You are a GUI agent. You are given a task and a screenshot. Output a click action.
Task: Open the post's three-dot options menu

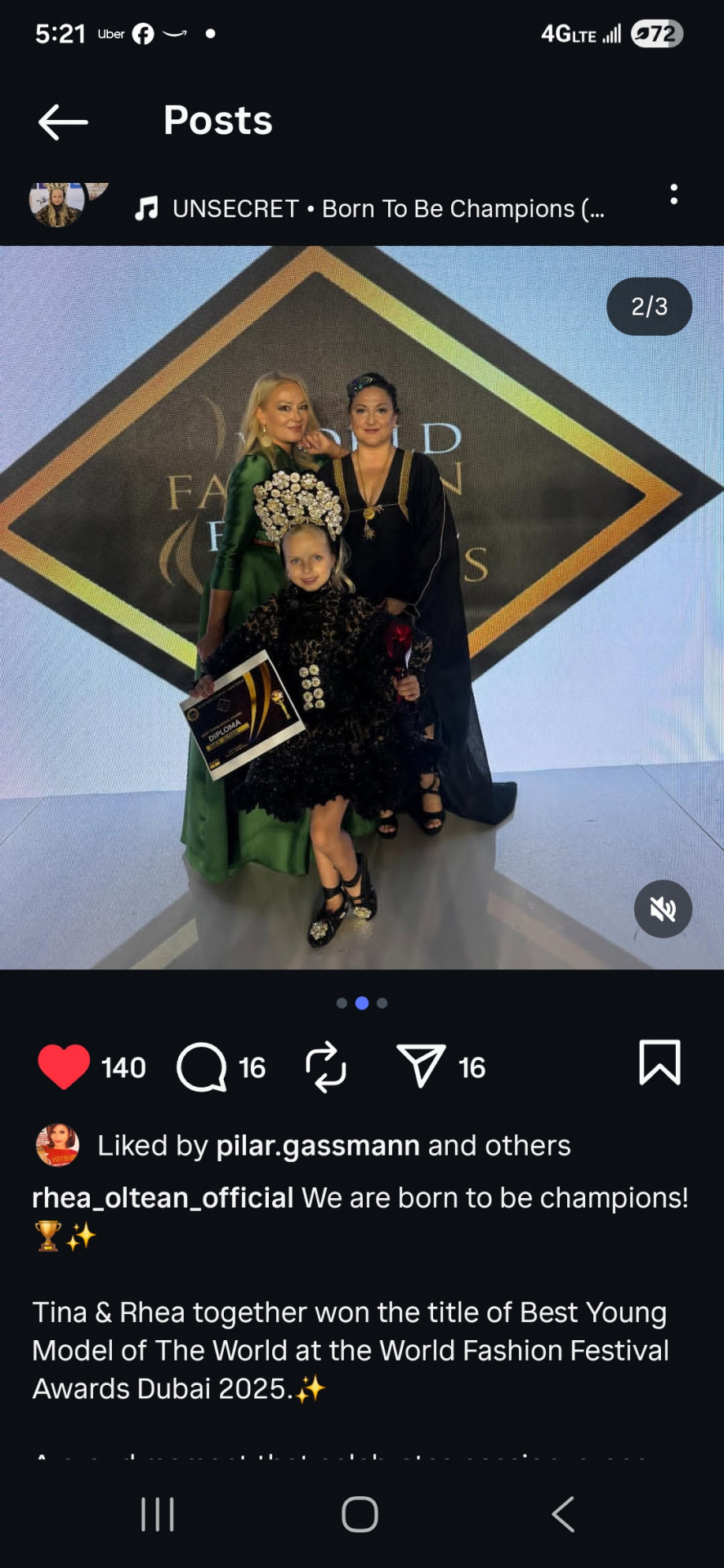673,194
